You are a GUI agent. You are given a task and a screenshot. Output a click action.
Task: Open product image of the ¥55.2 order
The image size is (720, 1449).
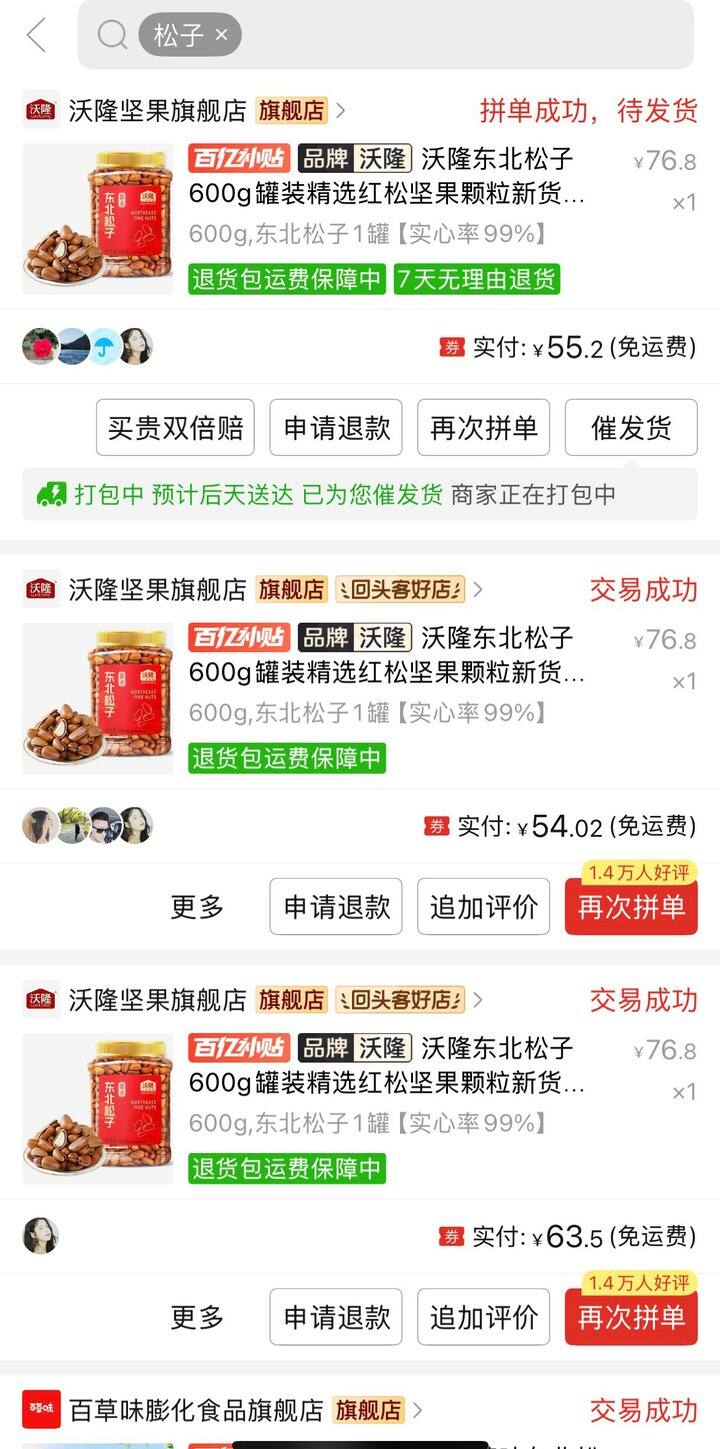pos(98,219)
